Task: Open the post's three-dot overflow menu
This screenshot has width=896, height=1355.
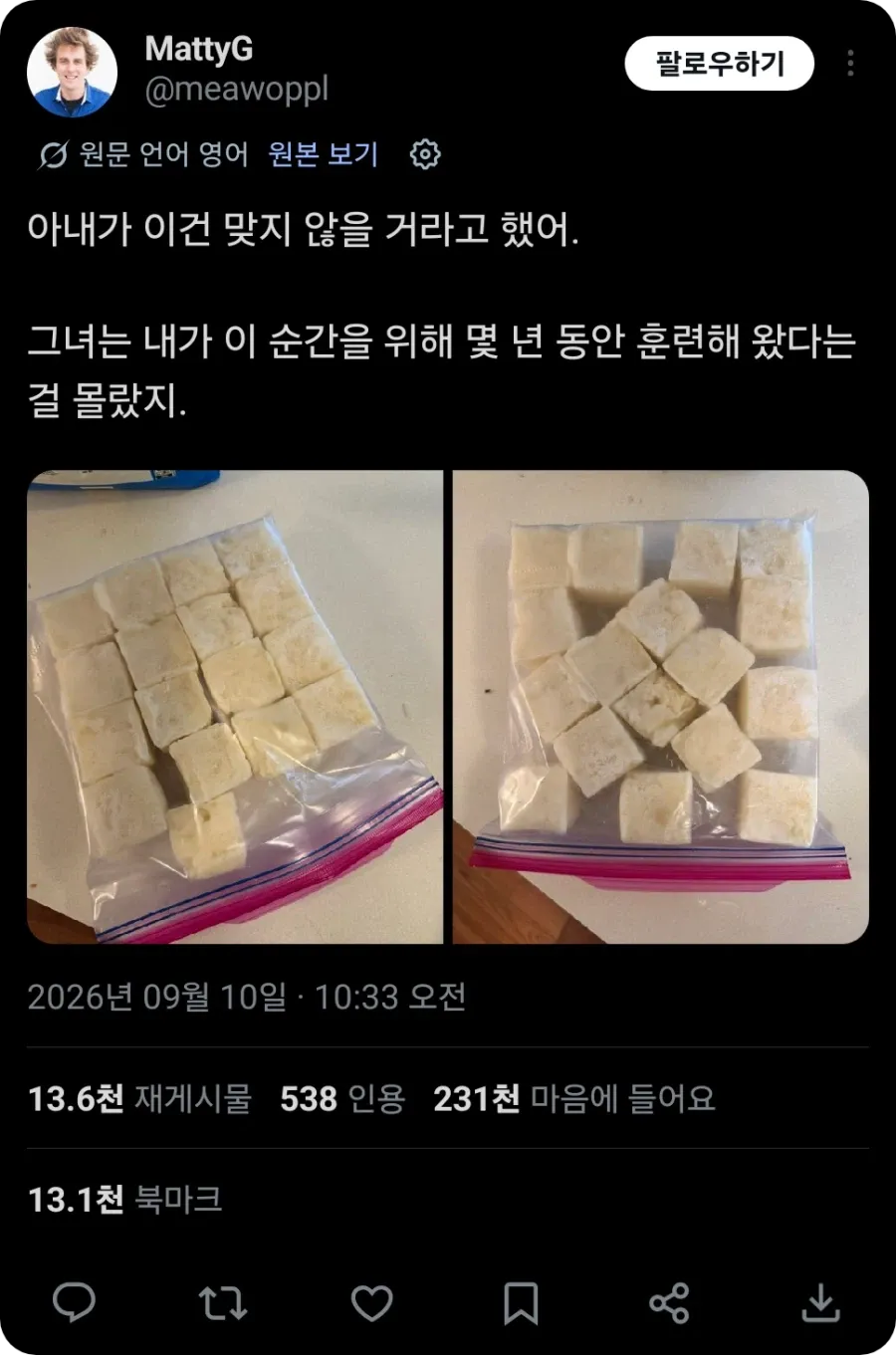Action: 849,64
